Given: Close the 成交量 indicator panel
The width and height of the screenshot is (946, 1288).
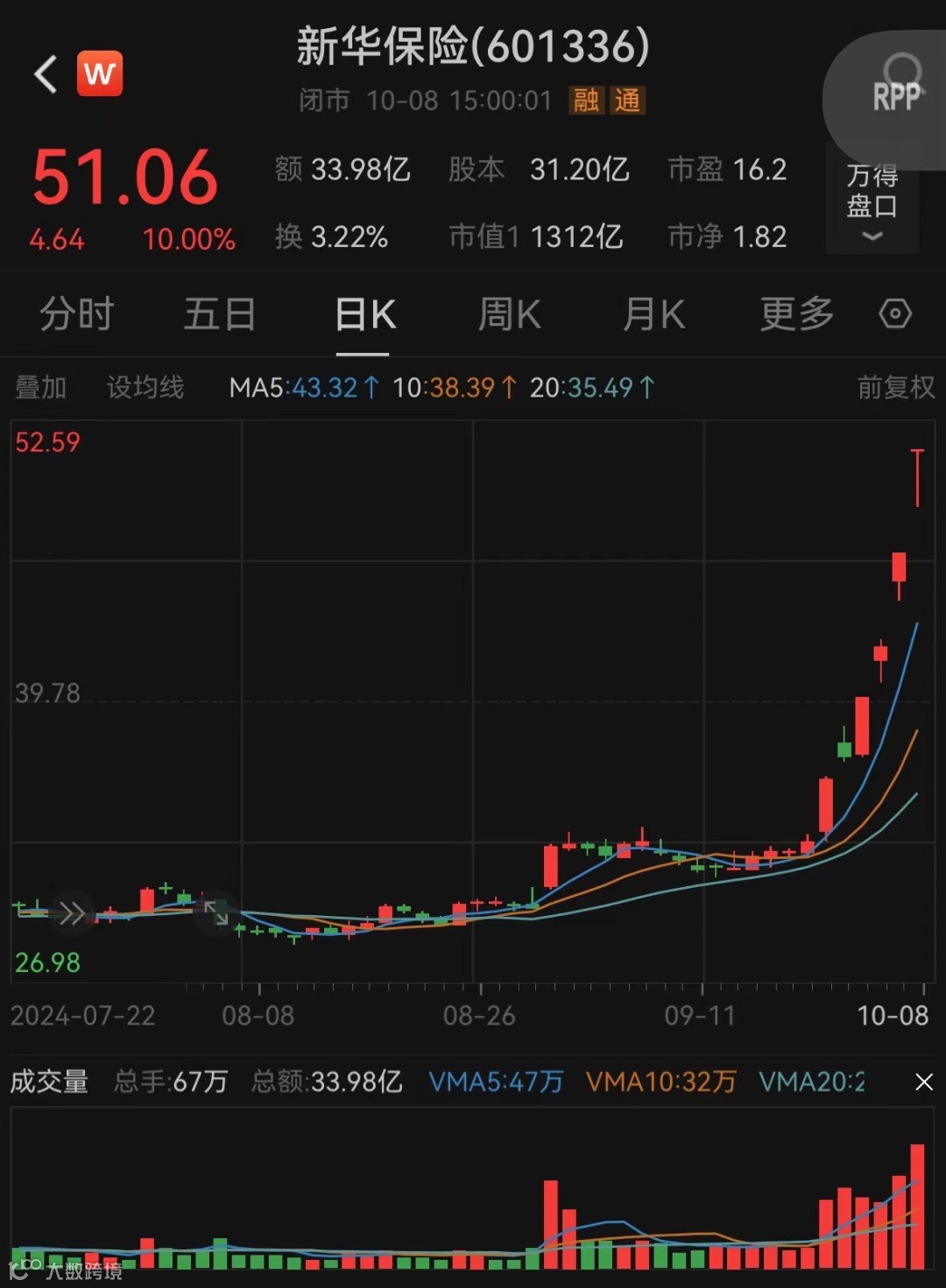Looking at the screenshot, I should (924, 1082).
